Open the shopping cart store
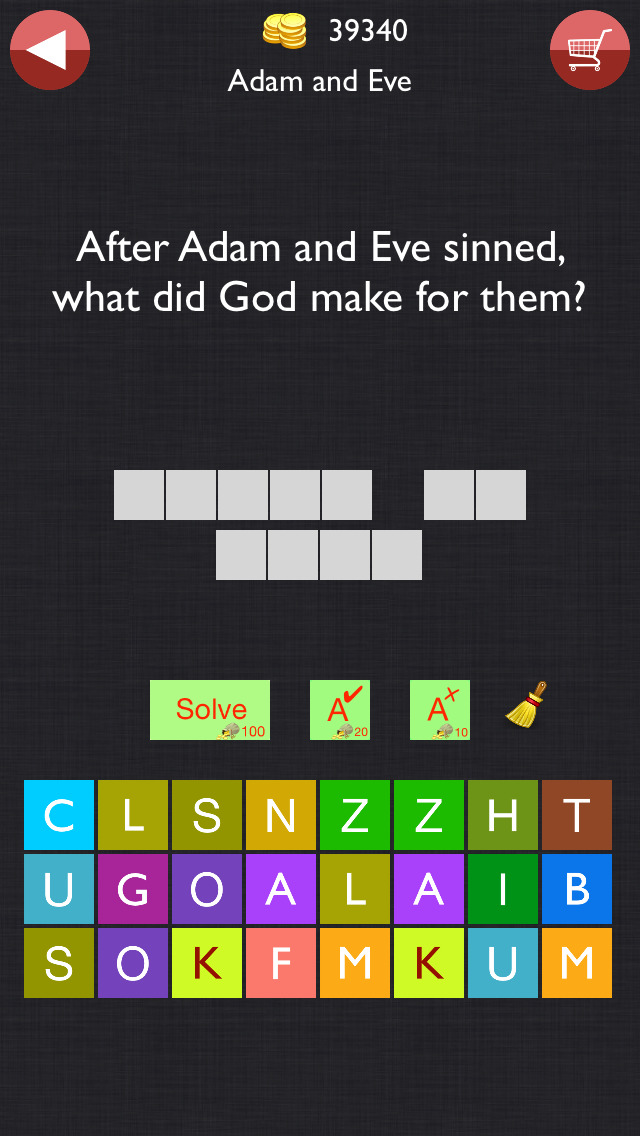Viewport: 640px width, 1136px height. tap(589, 50)
